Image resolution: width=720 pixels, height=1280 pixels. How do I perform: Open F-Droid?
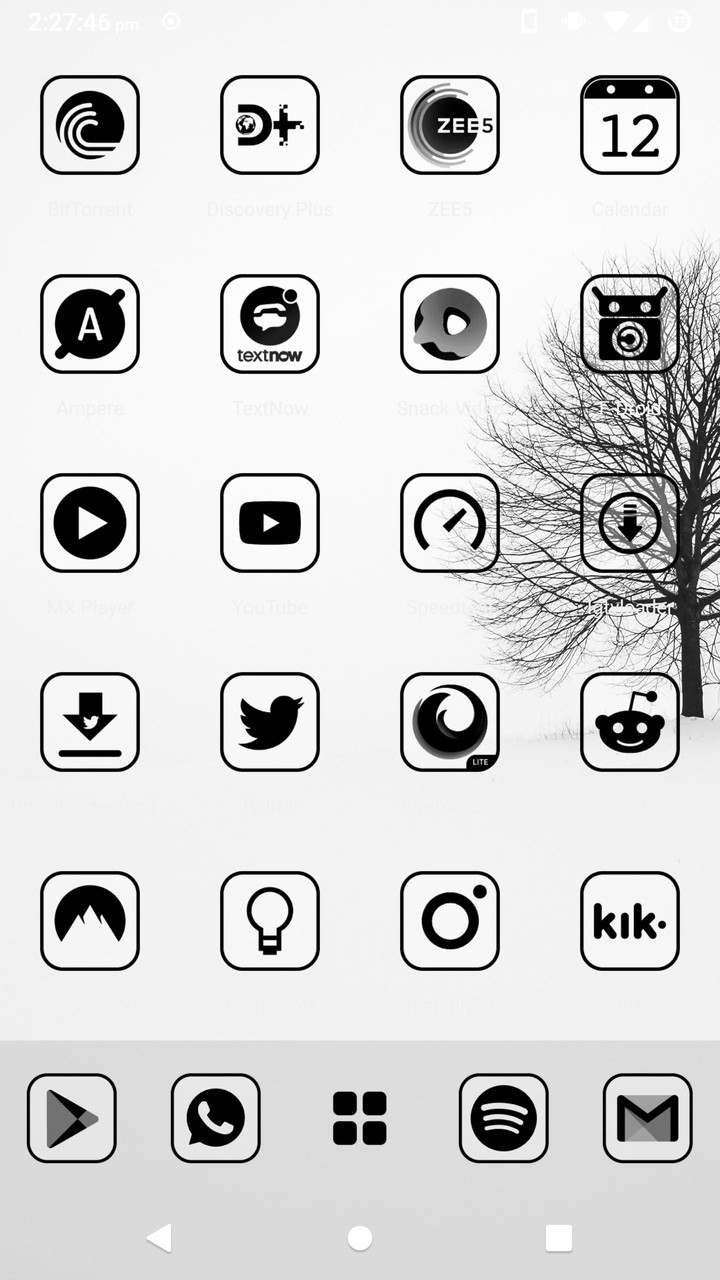tap(629, 323)
